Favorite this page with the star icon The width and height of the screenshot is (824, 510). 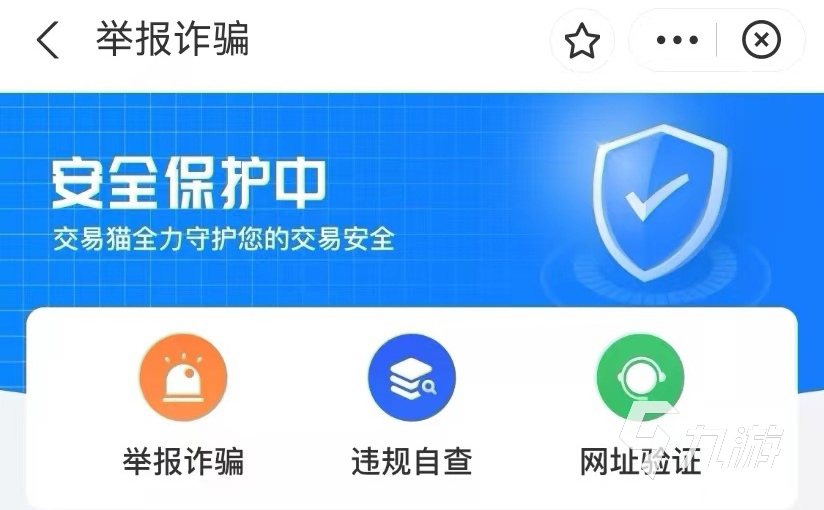pos(582,41)
